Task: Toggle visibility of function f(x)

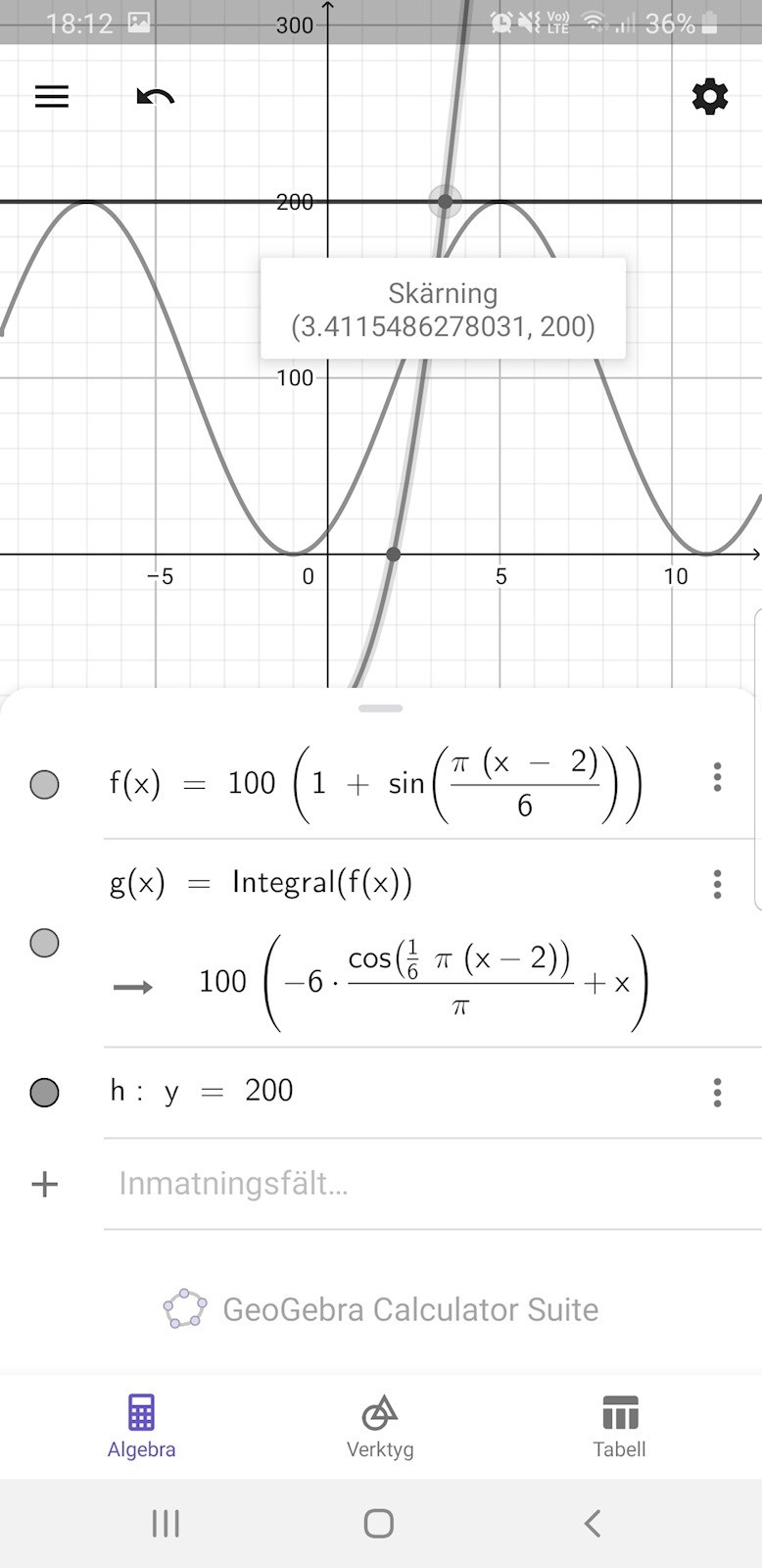Action: tap(44, 784)
